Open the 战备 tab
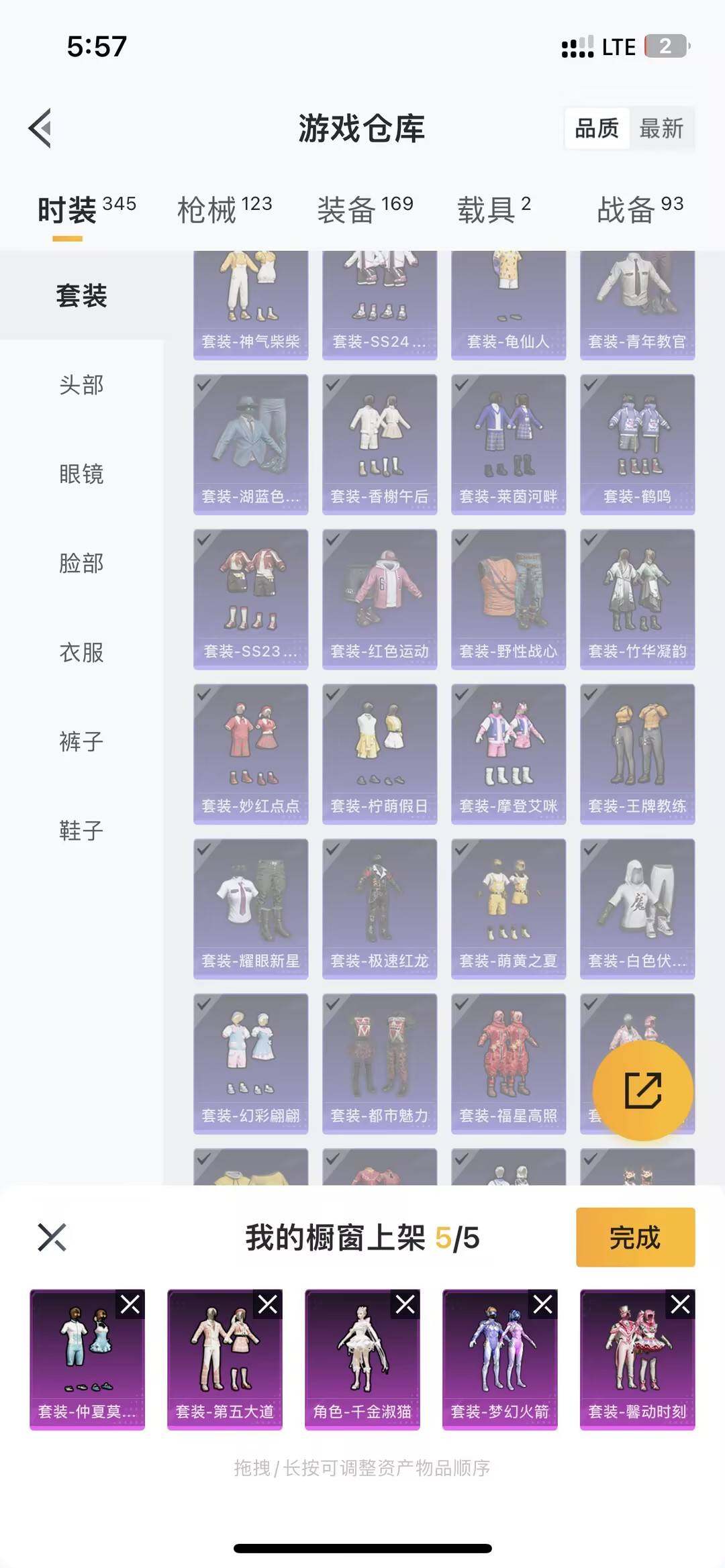The image size is (725, 1568). (x=639, y=209)
